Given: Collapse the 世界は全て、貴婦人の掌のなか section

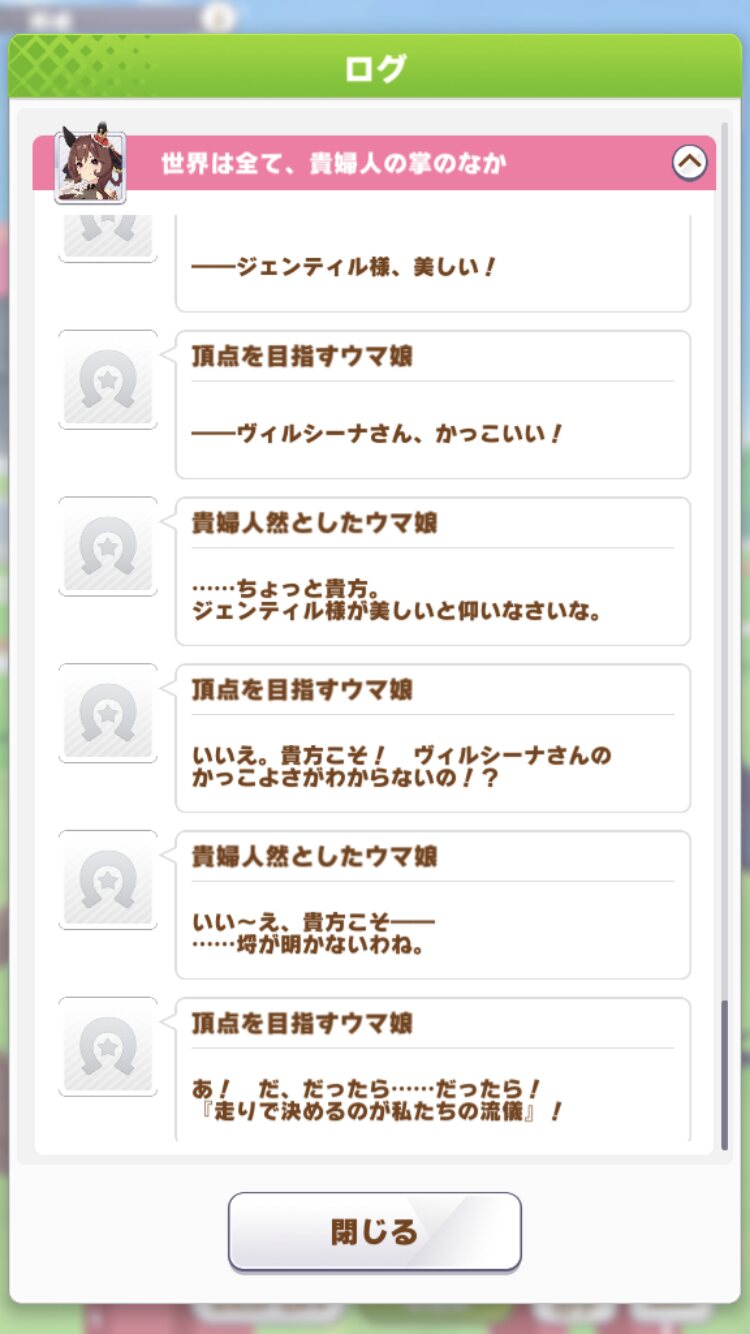Looking at the screenshot, I should coord(689,162).
